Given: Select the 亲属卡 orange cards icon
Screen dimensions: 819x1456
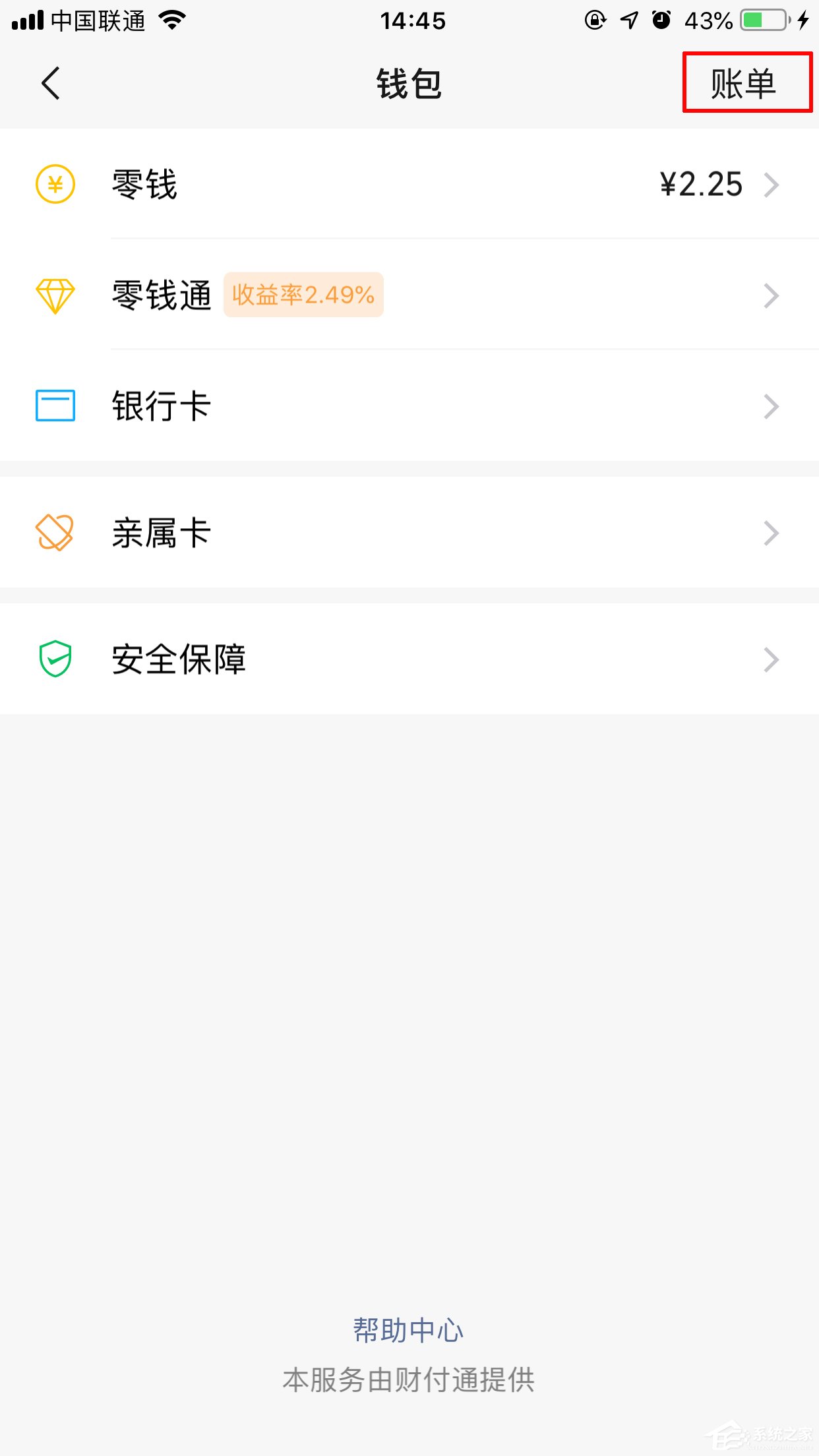Looking at the screenshot, I should pos(55,532).
